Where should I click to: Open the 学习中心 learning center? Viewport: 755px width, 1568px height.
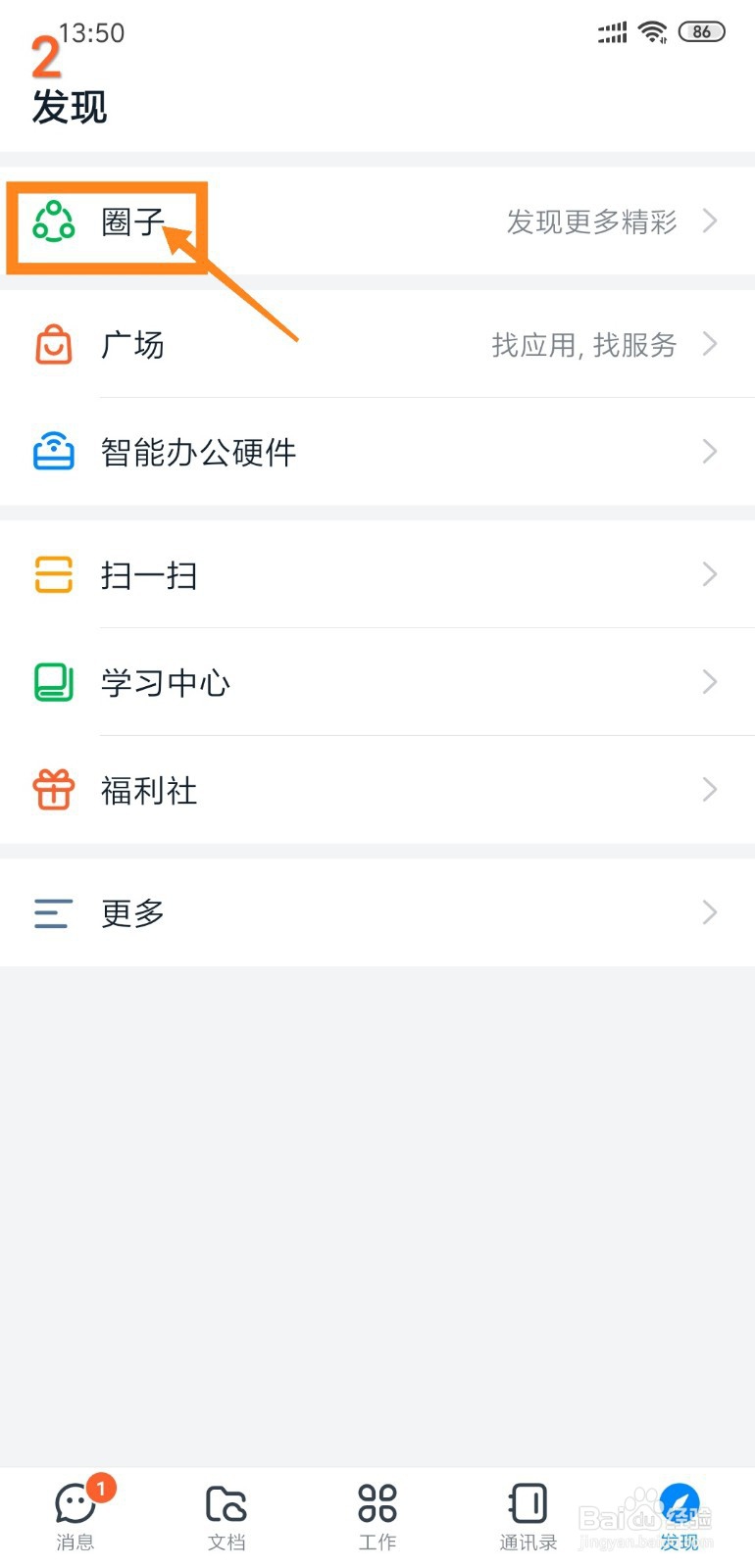click(x=165, y=682)
